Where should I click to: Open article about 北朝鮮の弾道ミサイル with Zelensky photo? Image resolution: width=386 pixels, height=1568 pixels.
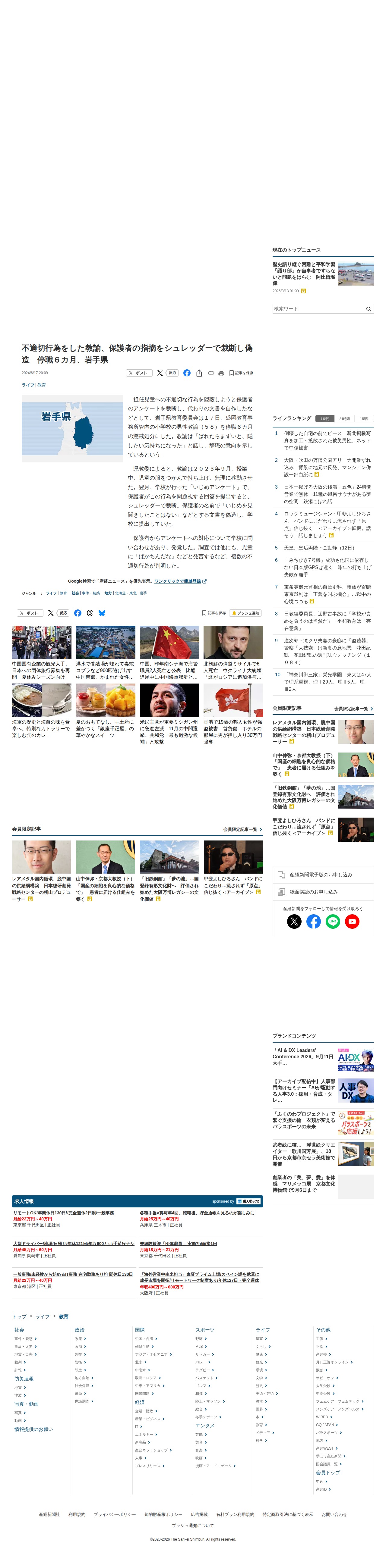tap(233, 653)
